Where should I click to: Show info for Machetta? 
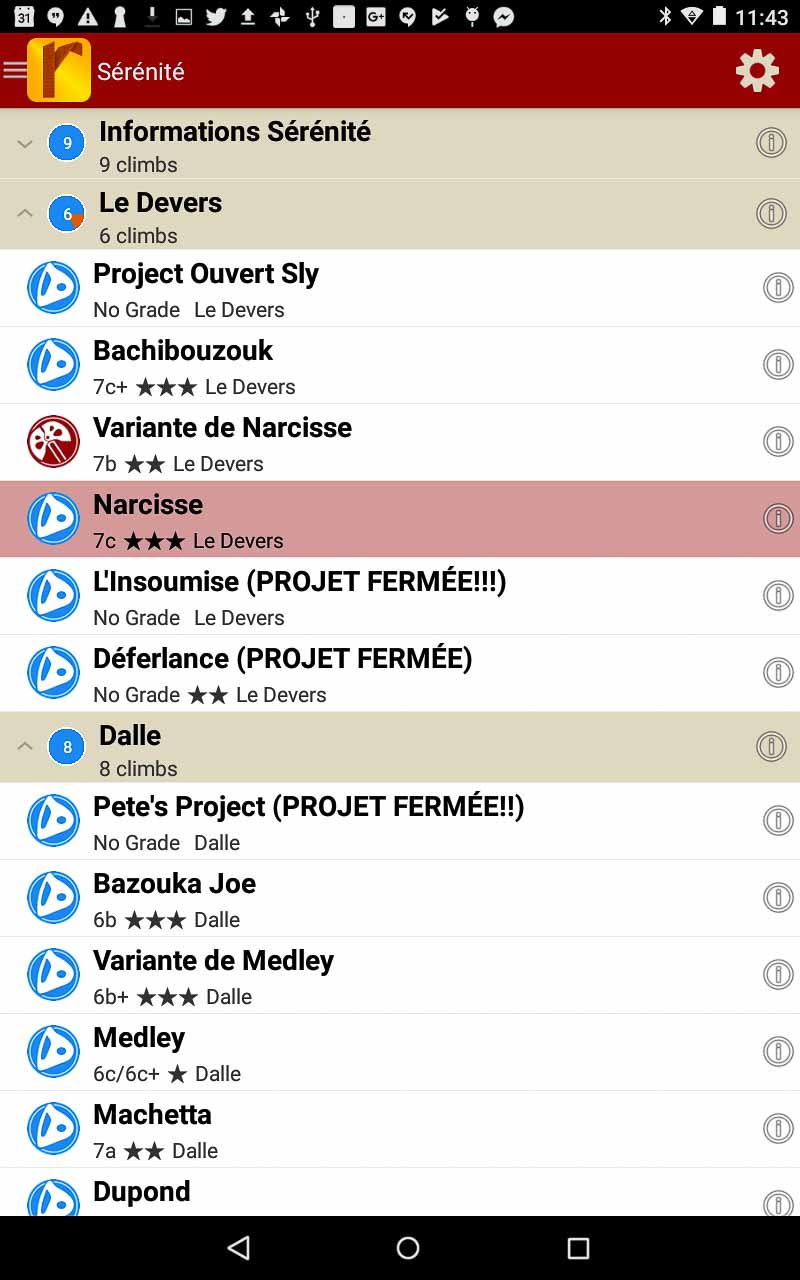[x=778, y=1128]
